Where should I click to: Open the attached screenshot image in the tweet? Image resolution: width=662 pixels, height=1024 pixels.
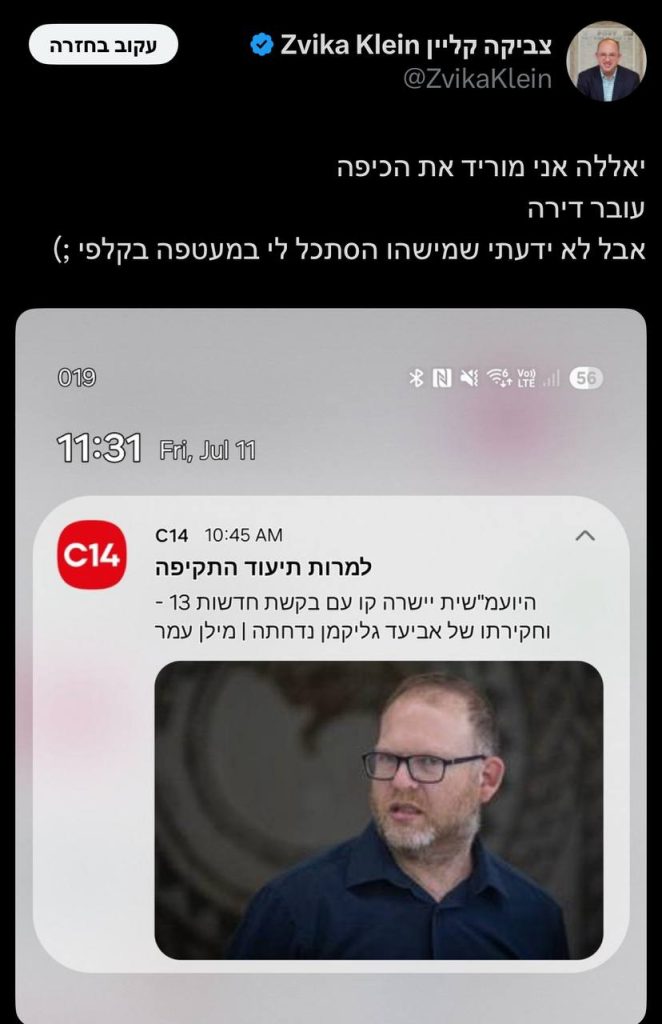(331, 660)
